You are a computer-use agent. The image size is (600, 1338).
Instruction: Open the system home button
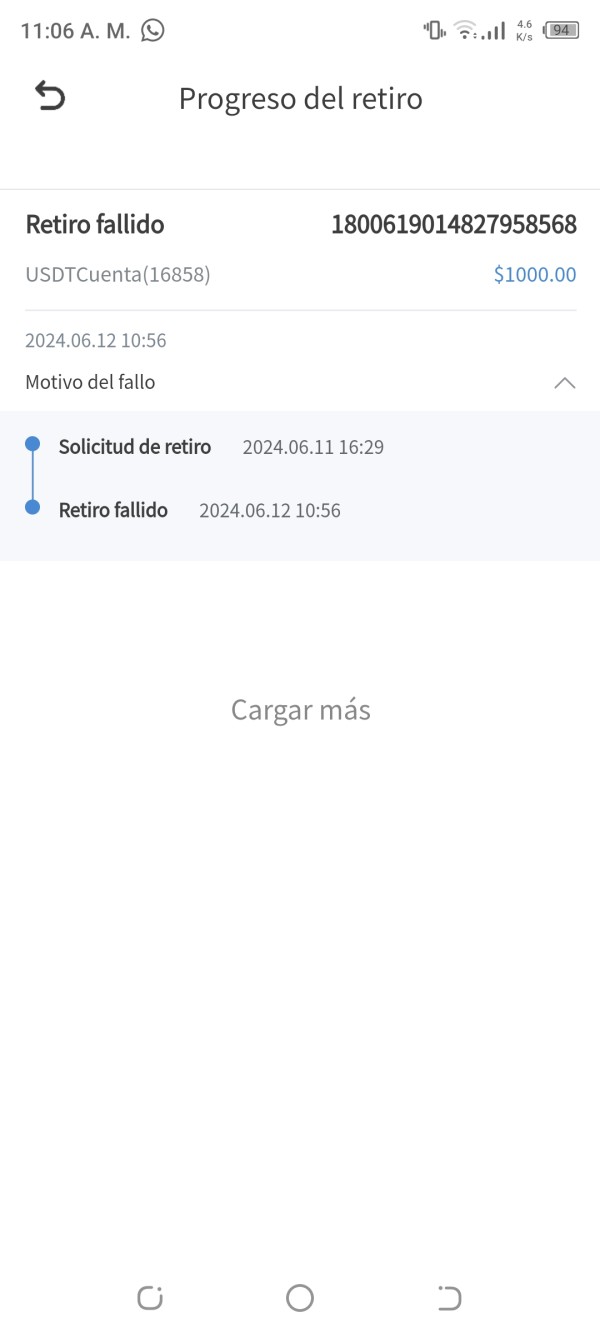tap(300, 1298)
